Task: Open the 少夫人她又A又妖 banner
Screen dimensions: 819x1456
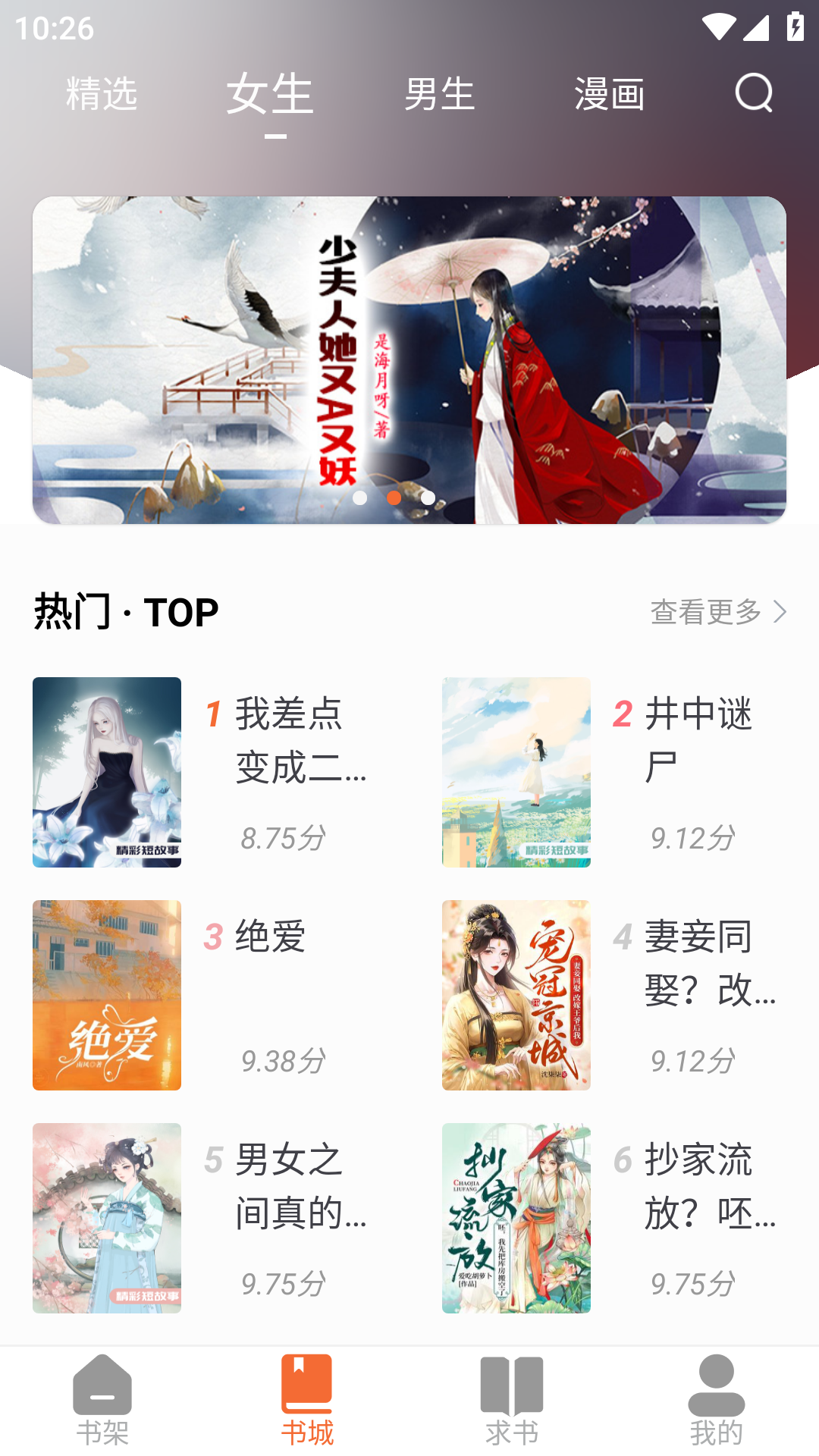Action: [409, 360]
